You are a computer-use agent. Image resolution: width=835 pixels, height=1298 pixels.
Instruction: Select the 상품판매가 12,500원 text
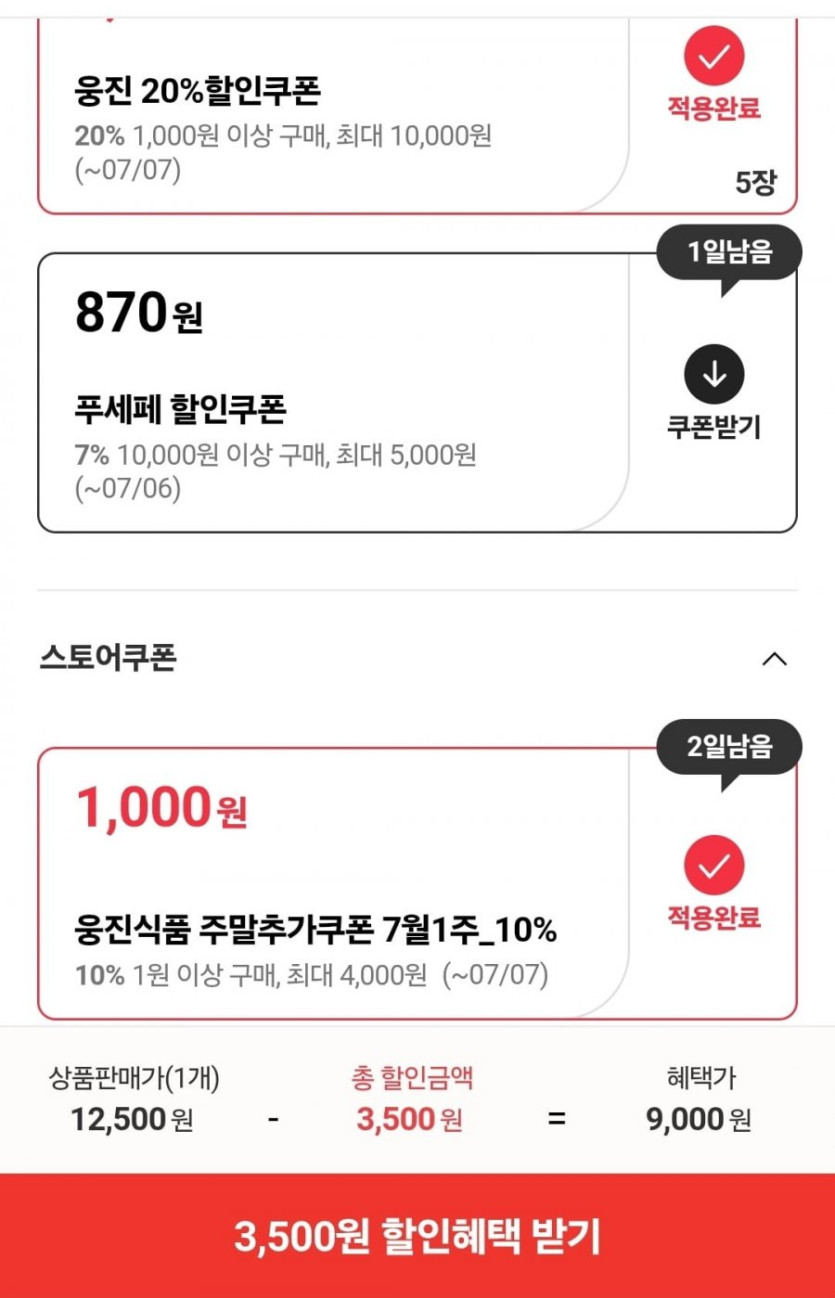tap(135, 1118)
